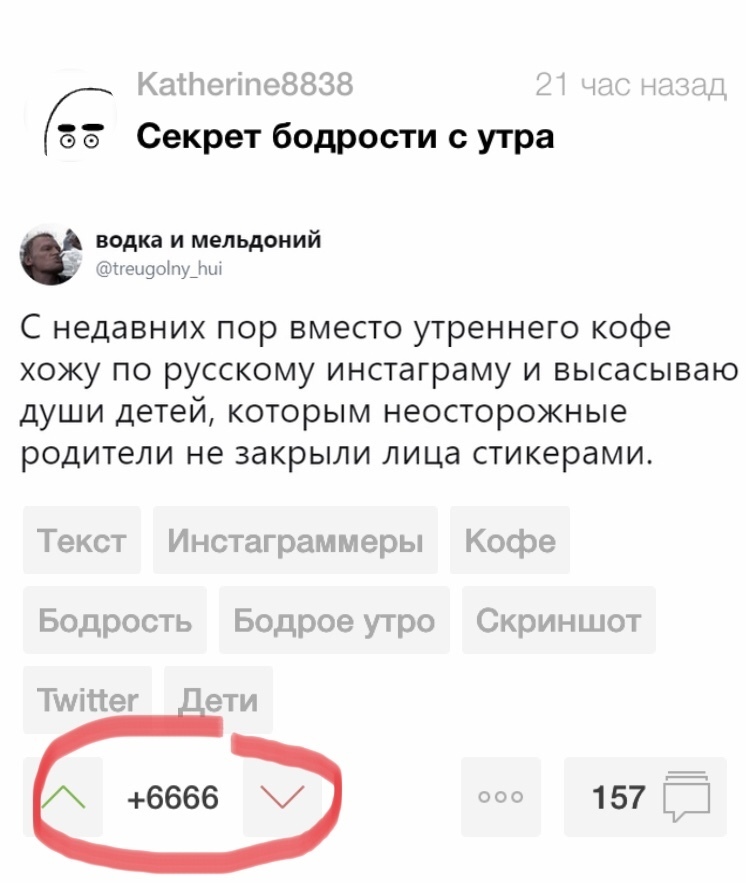Open the post 'Секрет бодрости с утра'
Image resolution: width=746 pixels, height=883 pixels.
point(345,135)
